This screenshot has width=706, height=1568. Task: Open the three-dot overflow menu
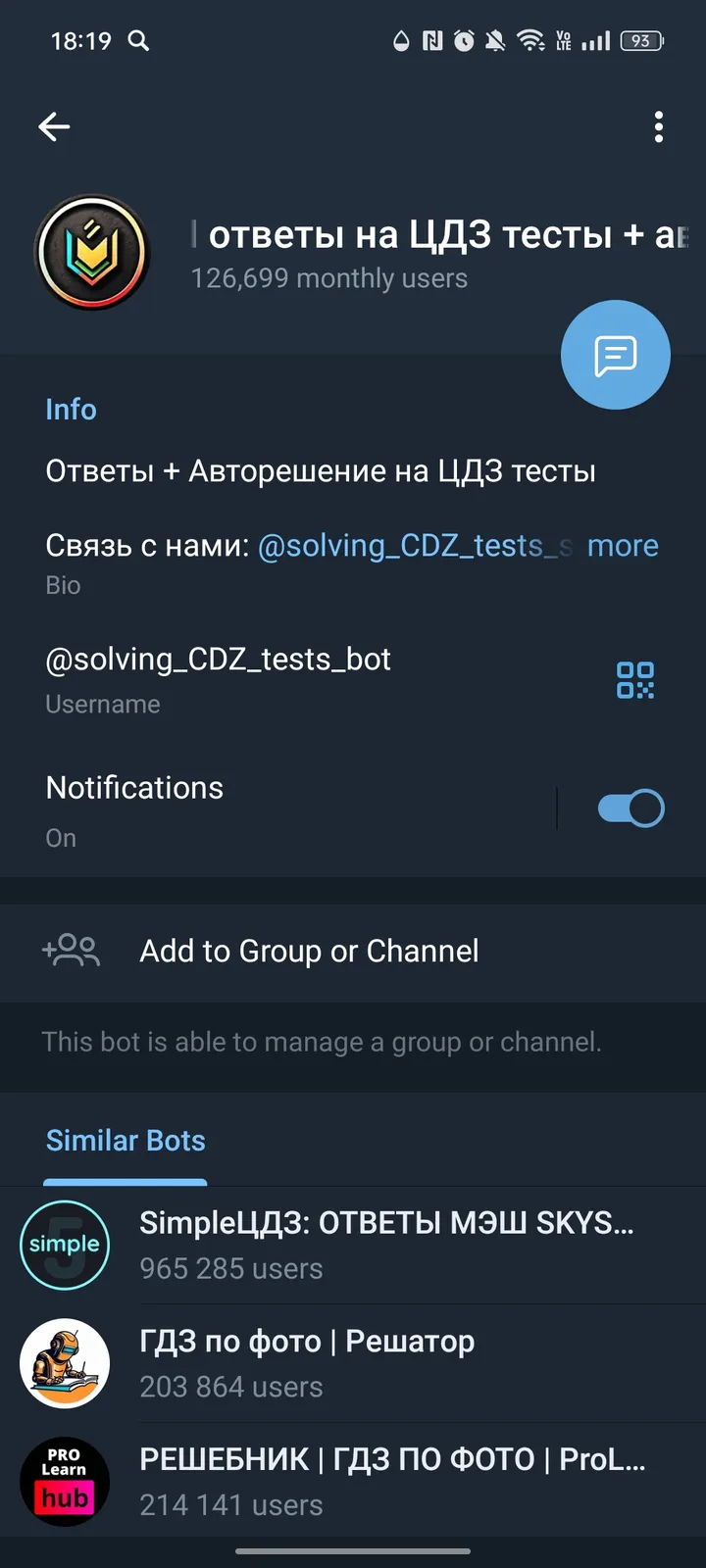659,126
